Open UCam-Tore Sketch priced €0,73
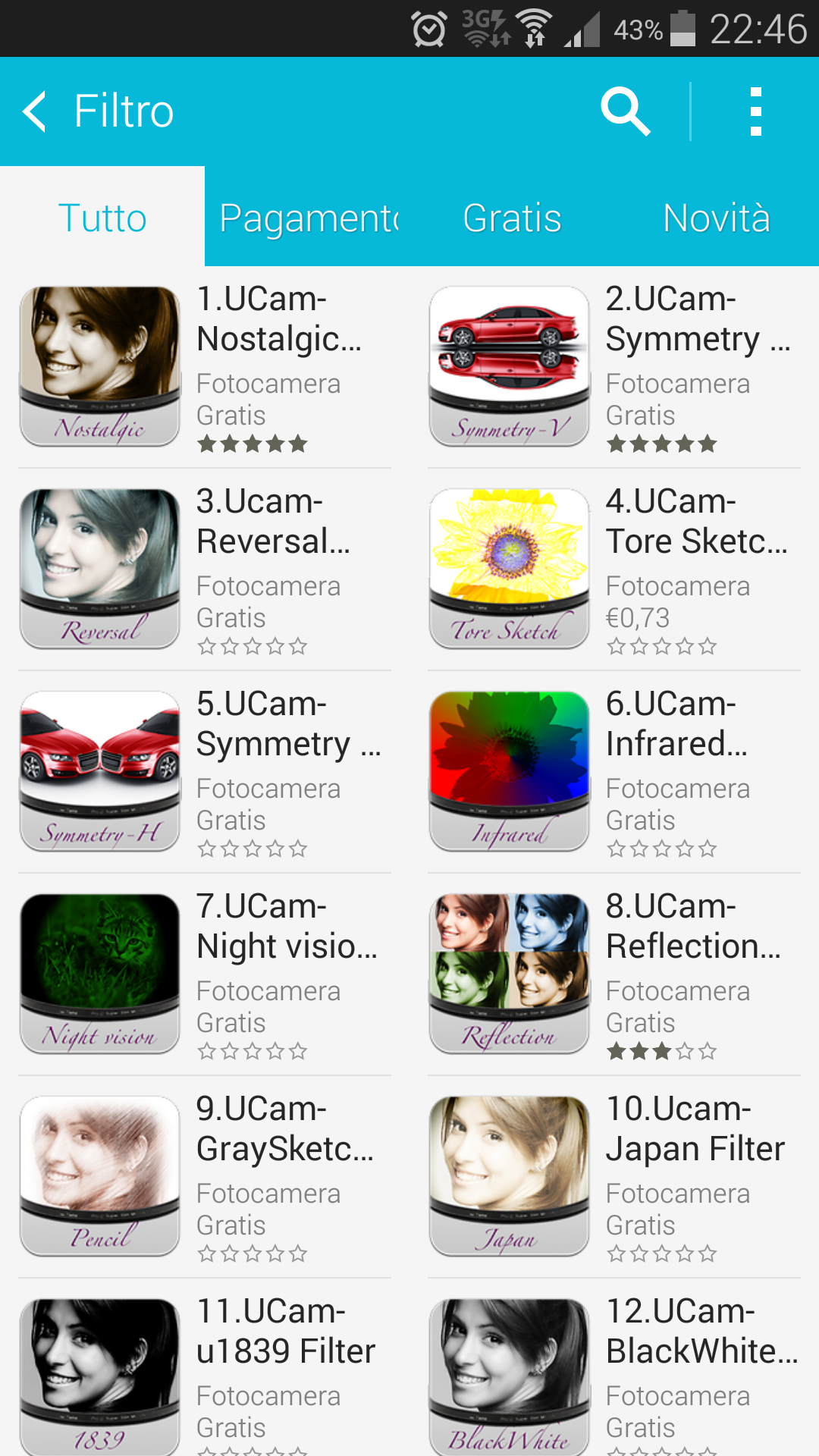Image resolution: width=819 pixels, height=1456 pixels. [x=614, y=570]
